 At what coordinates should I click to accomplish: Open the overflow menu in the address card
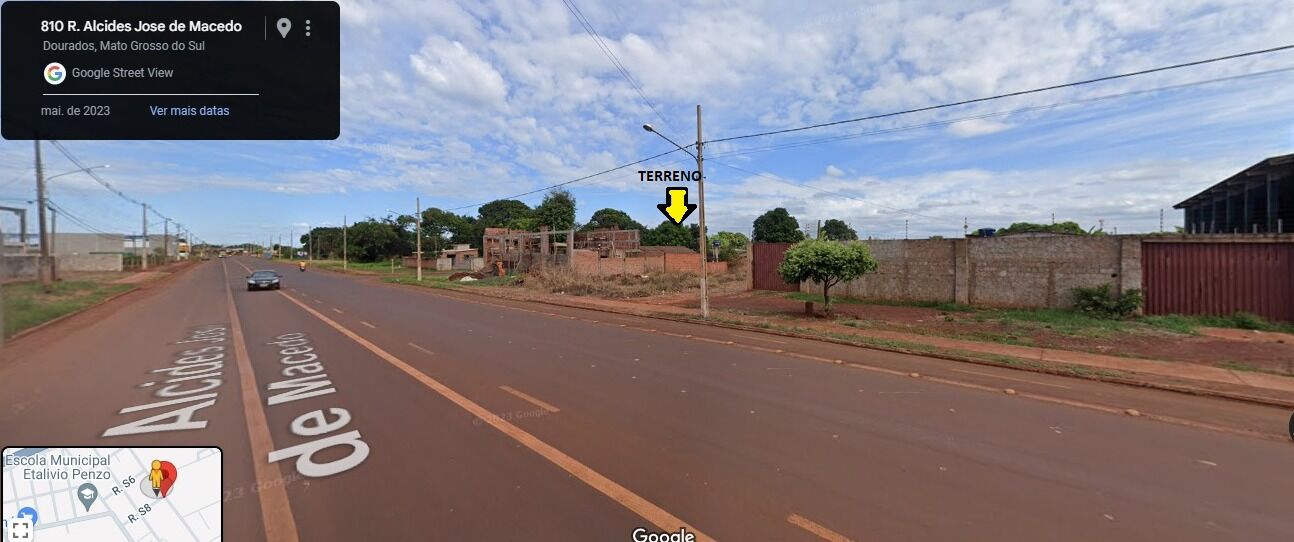(x=307, y=28)
